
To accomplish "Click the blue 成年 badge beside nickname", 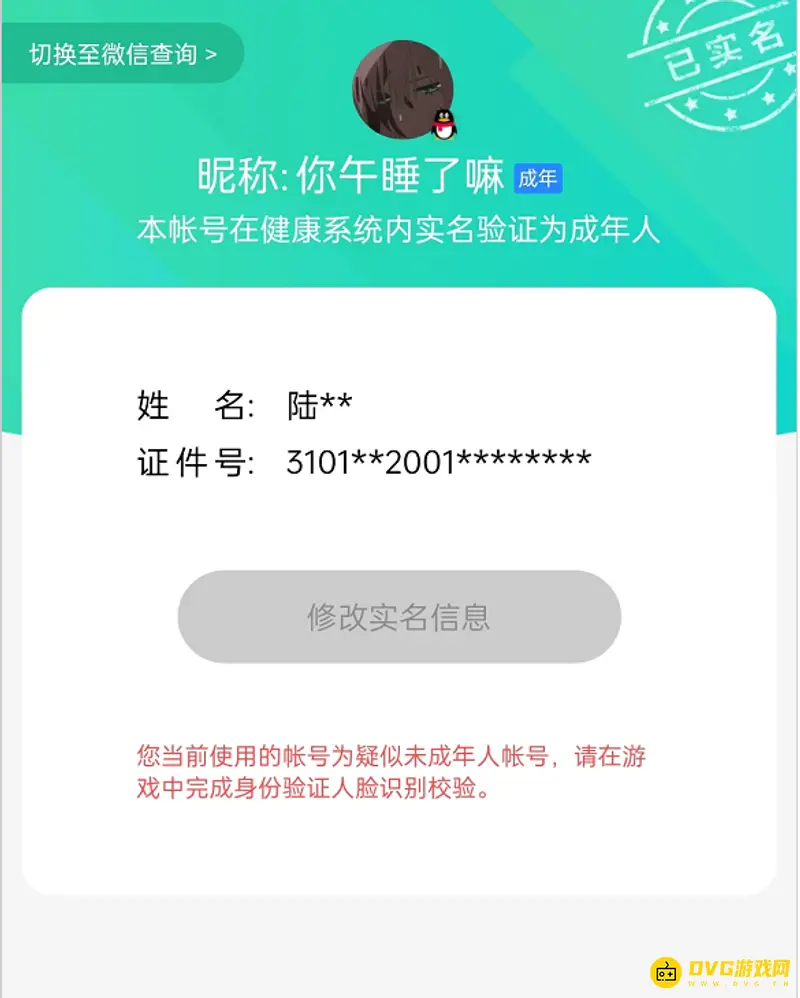I will [x=538, y=176].
